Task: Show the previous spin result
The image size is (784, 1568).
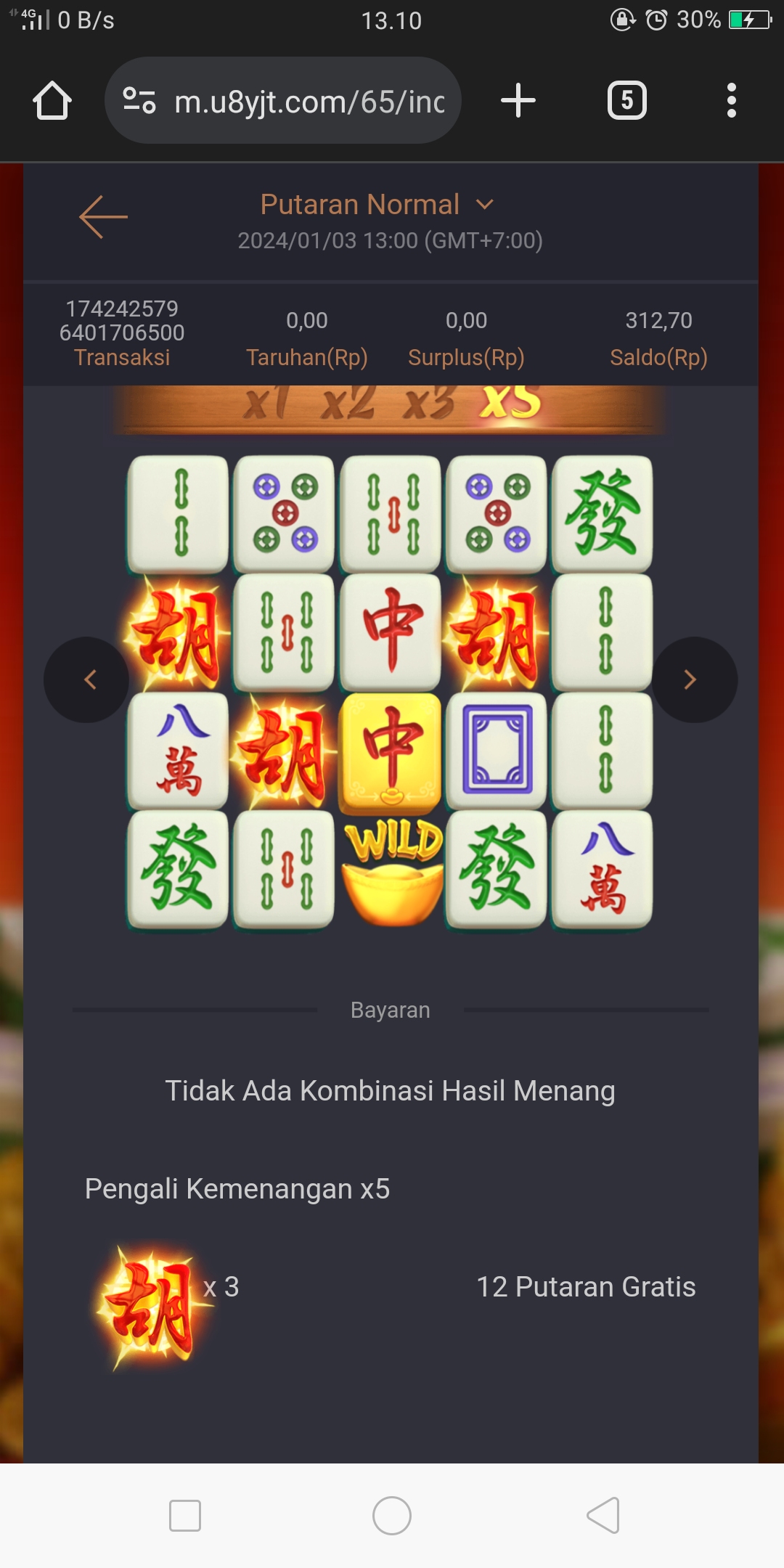Action: 87,680
